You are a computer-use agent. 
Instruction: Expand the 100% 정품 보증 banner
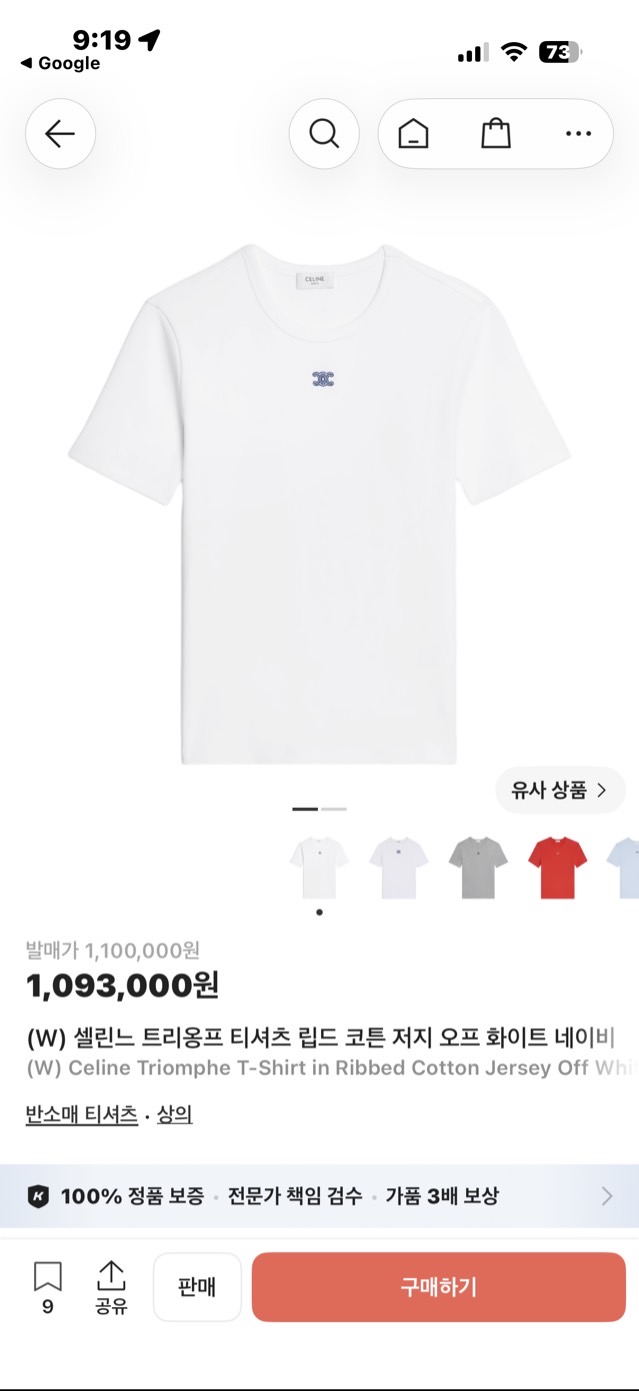(319, 1196)
